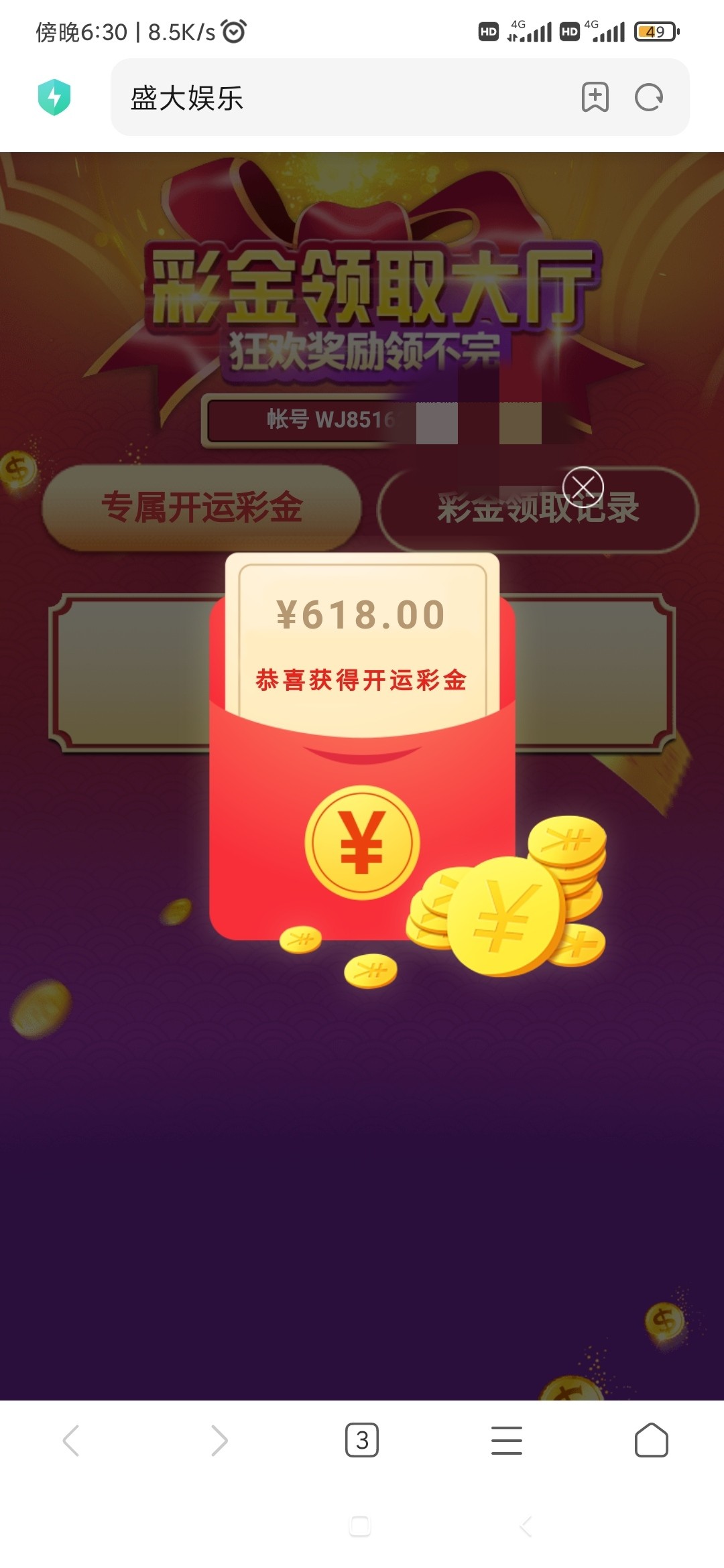
Task: Tap the address bar showing 盛大娱乐
Action: (x=335, y=98)
